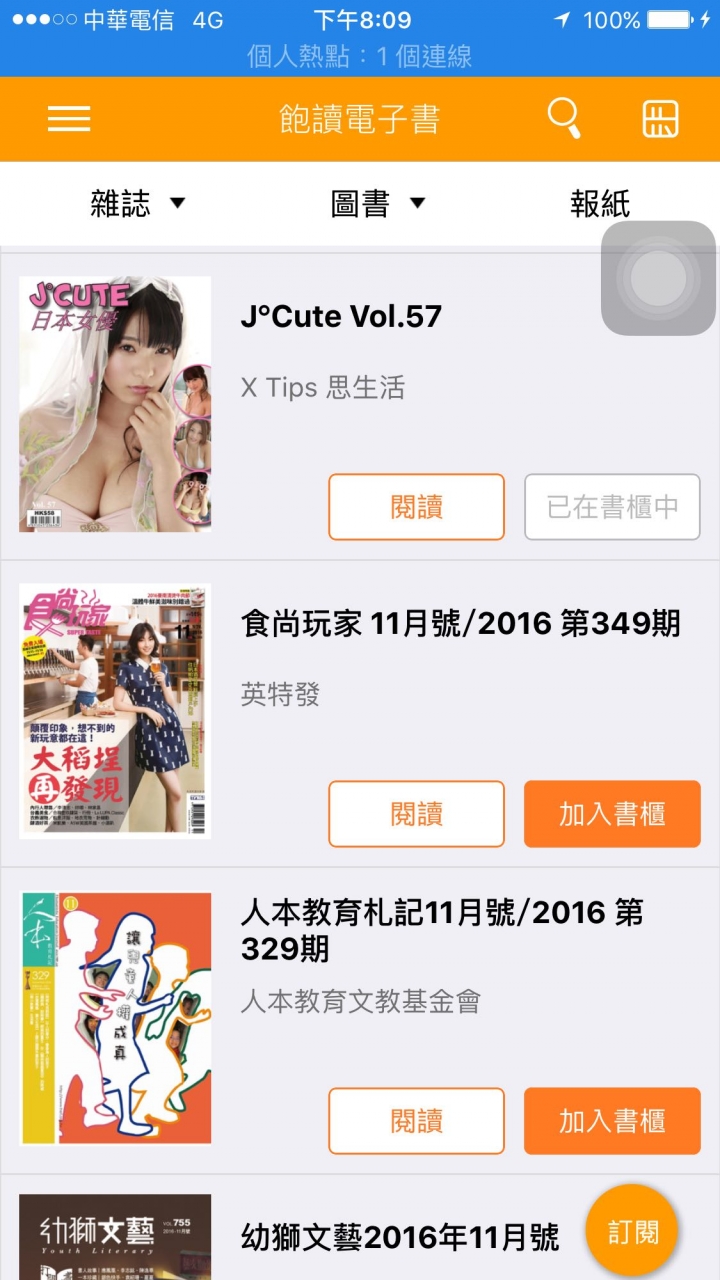Viewport: 720px width, 1280px height.
Task: Read 食尚玩家 11月號 with 閱讀
Action: coord(416,814)
